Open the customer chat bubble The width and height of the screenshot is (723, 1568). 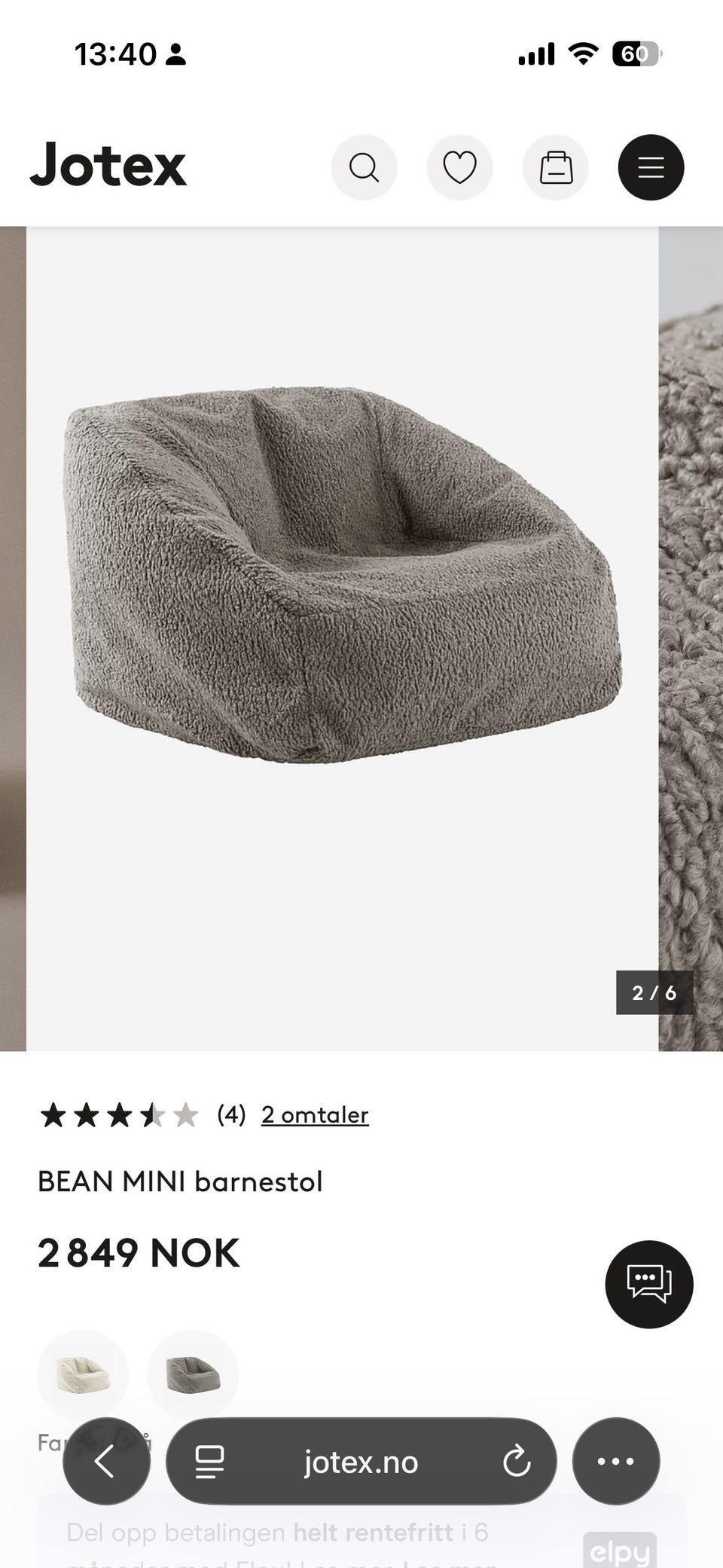point(649,1284)
